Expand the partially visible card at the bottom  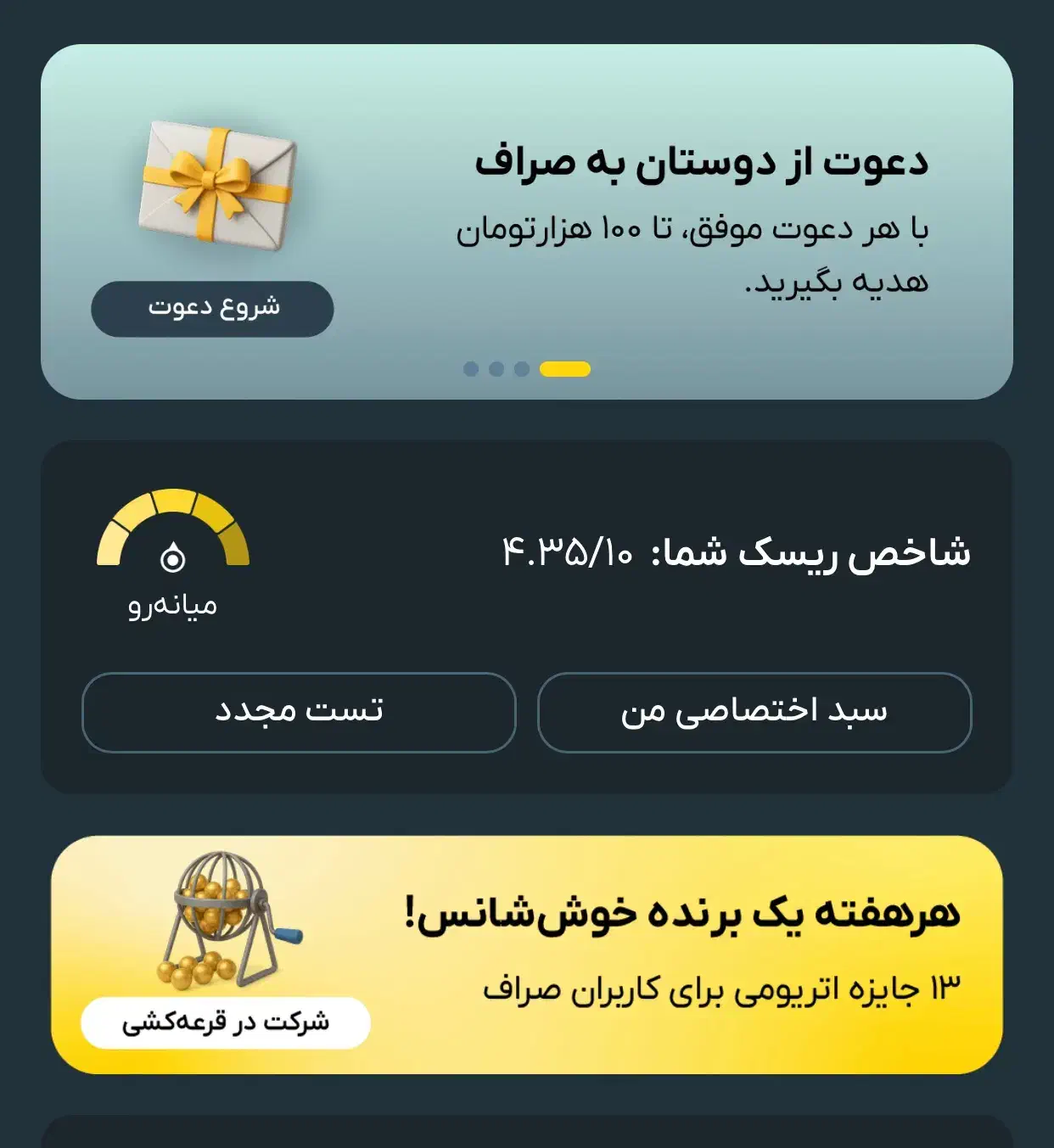pos(527,1137)
